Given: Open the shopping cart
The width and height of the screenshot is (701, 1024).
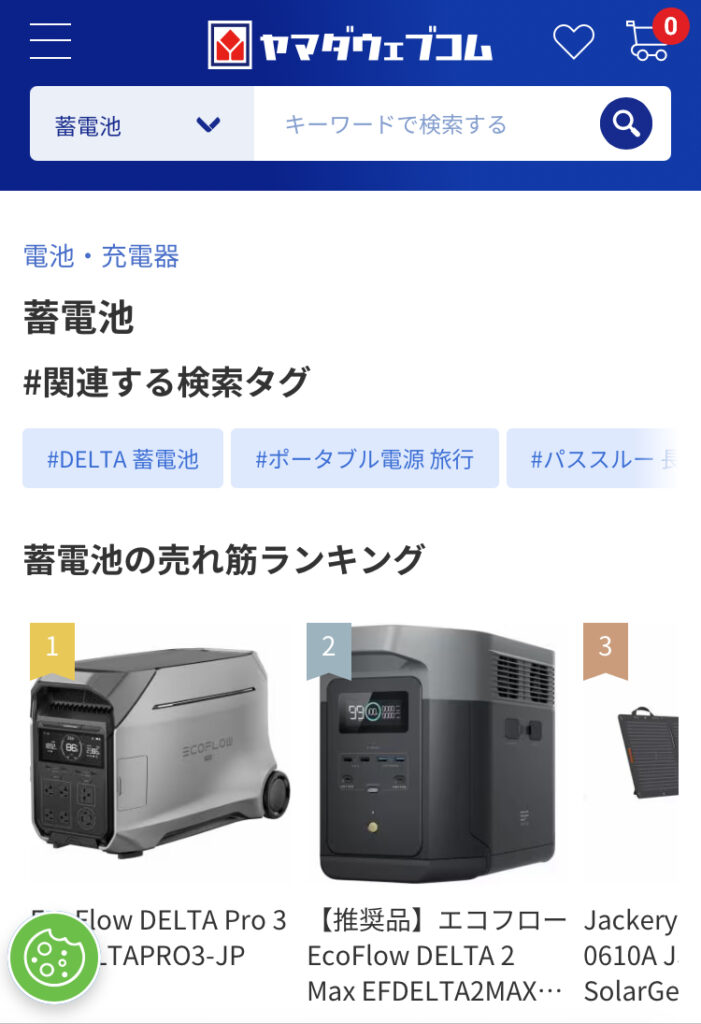Looking at the screenshot, I should coord(650,41).
